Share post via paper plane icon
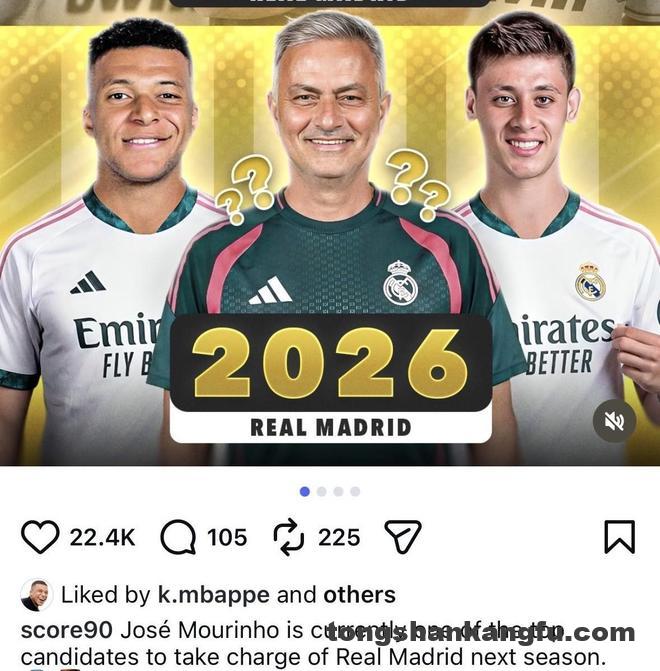The width and height of the screenshot is (660, 671). coord(403,537)
